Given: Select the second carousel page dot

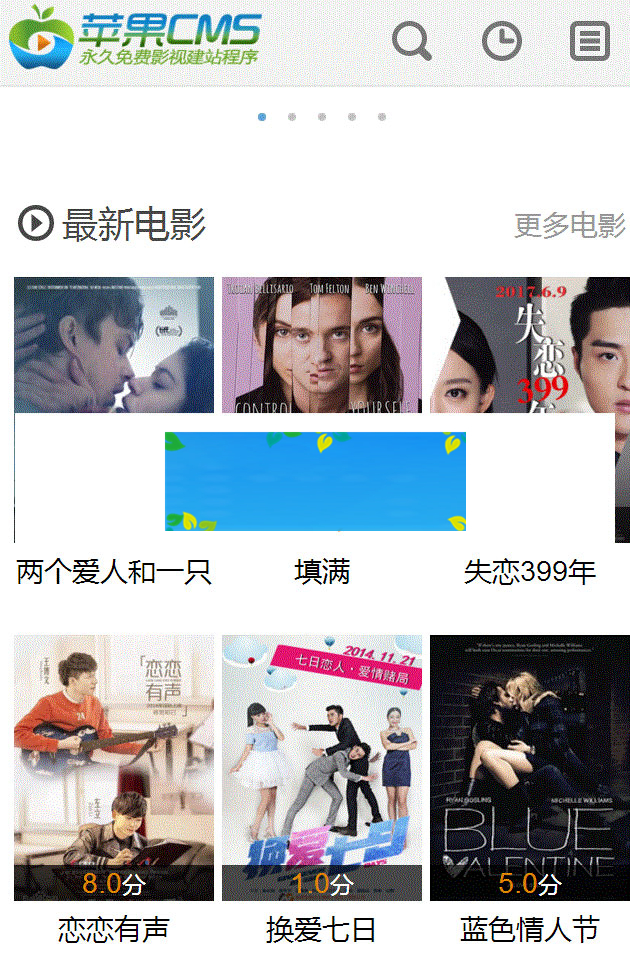Looking at the screenshot, I should pyautogui.click(x=292, y=117).
